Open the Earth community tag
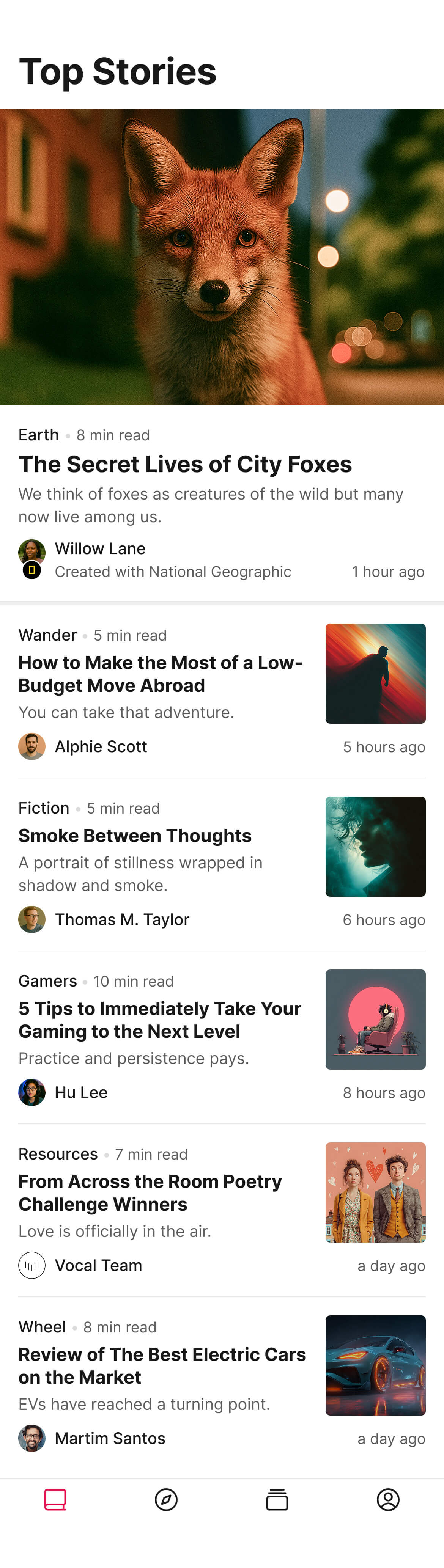Screen dimensions: 444x1568 tap(38, 435)
